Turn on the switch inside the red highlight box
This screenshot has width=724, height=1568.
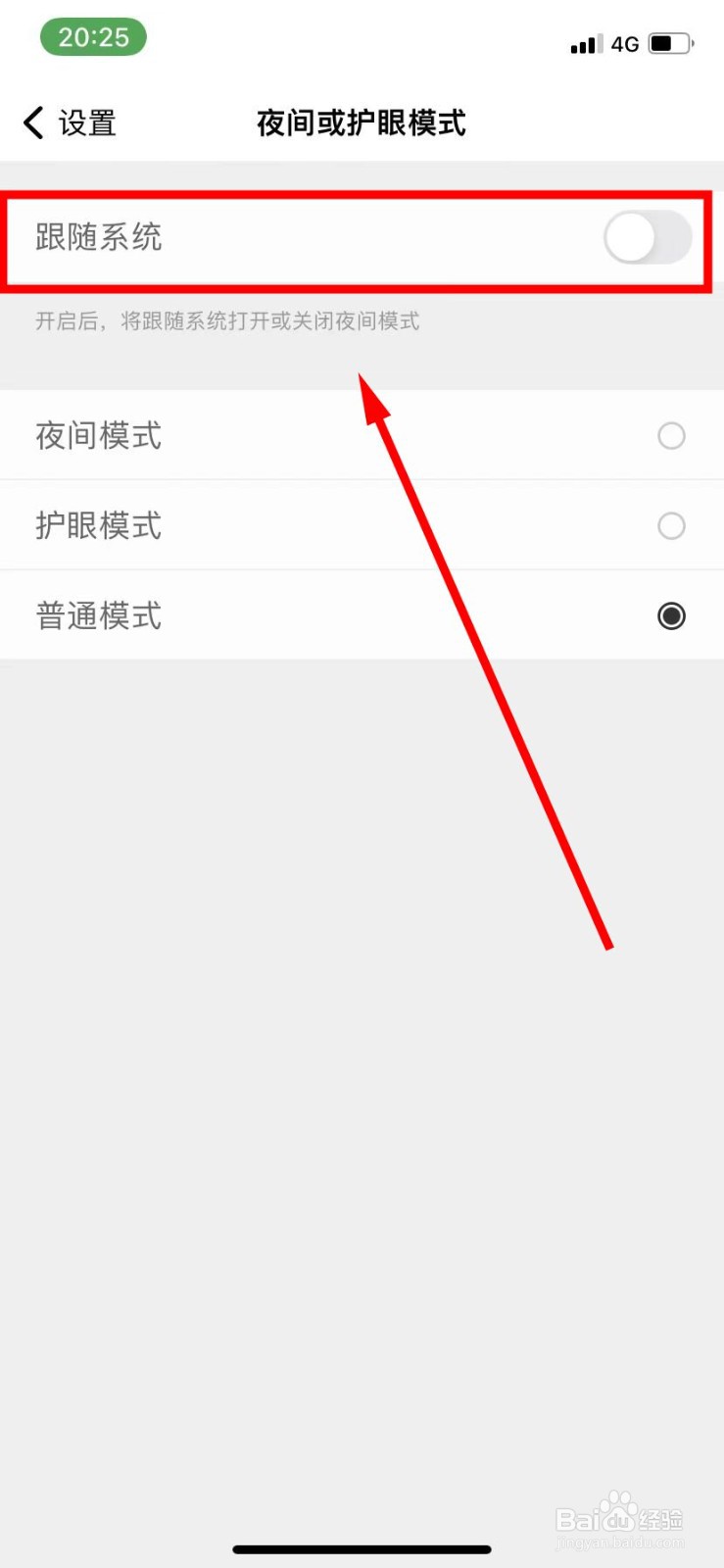(x=647, y=238)
